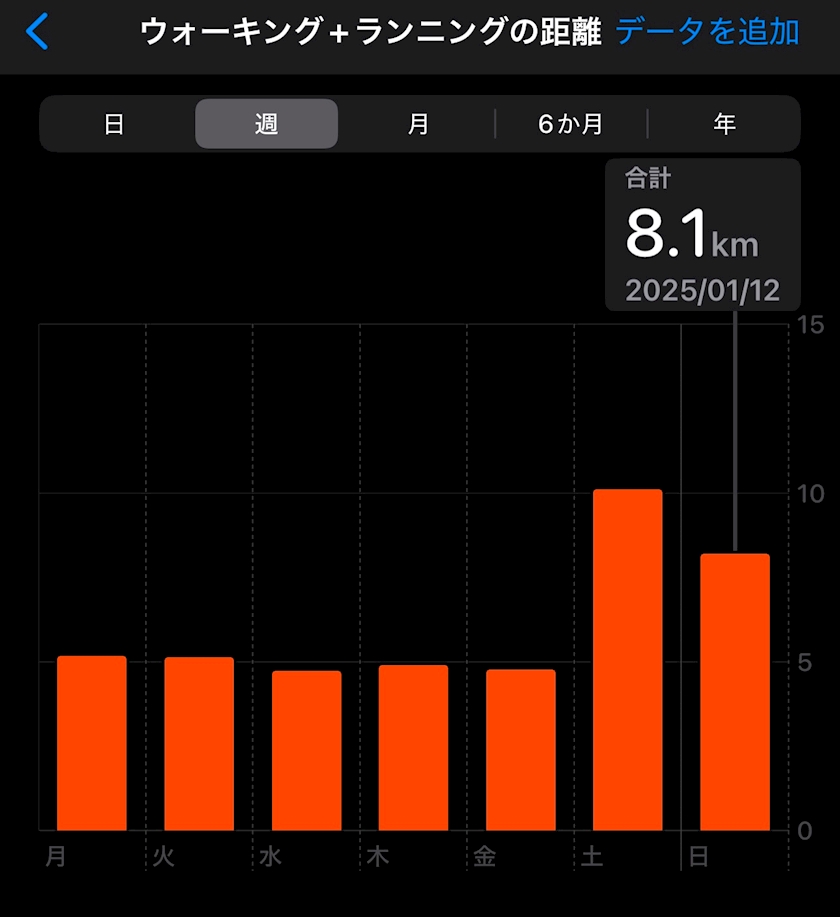Tap the Sunday (日) distance bar
Image resolution: width=840 pixels, height=917 pixels.
coord(734,692)
